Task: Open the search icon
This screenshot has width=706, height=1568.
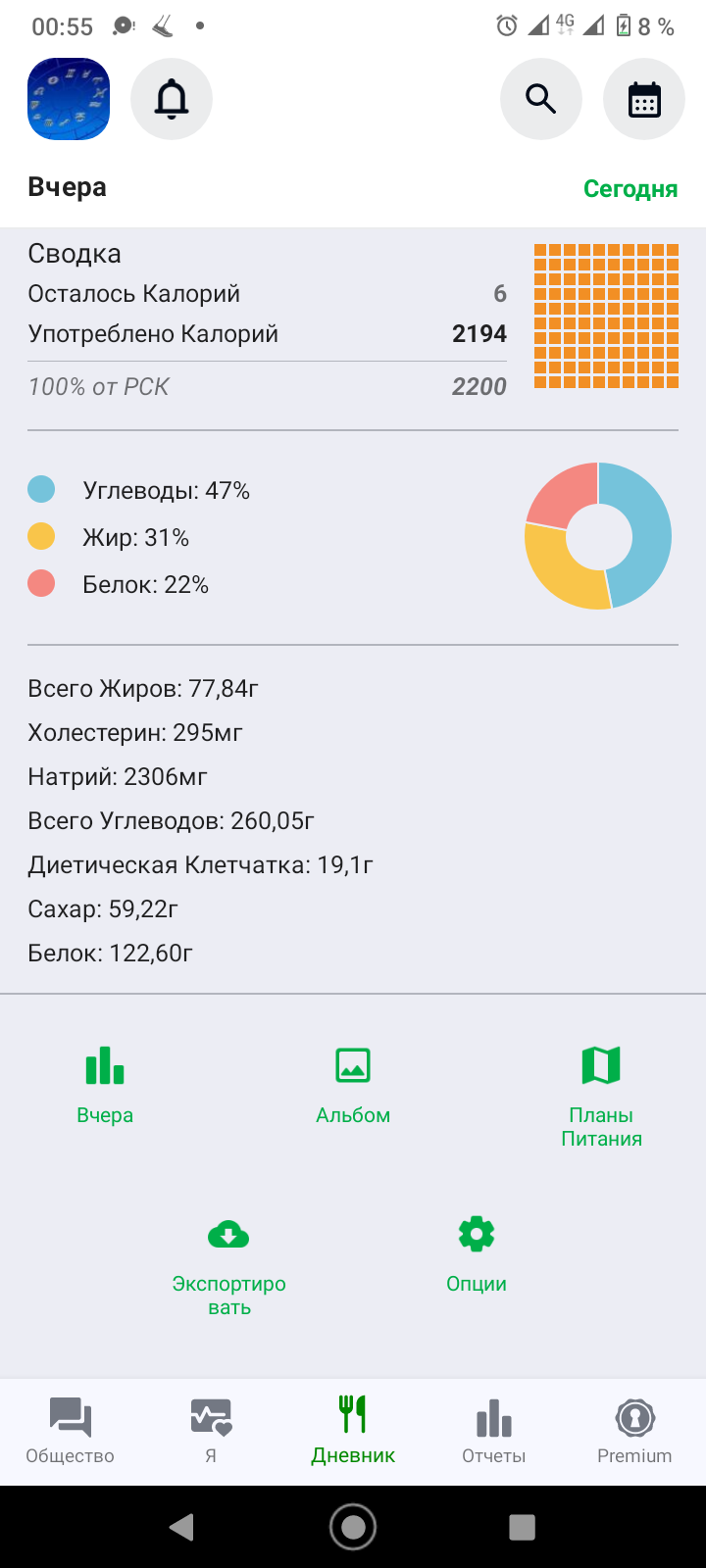Action: [541, 99]
